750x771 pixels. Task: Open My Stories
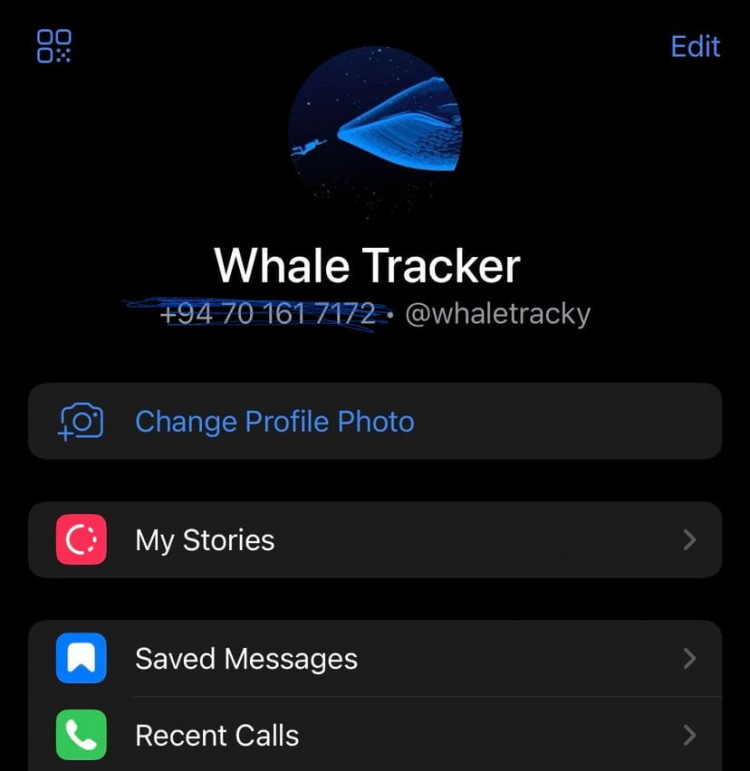click(x=374, y=540)
